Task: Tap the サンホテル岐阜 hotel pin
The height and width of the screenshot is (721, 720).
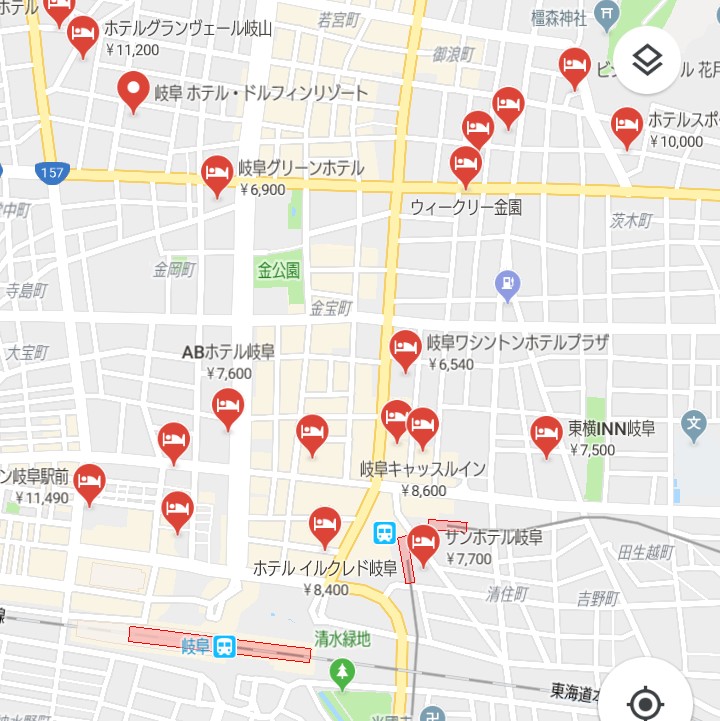Action: [424, 543]
